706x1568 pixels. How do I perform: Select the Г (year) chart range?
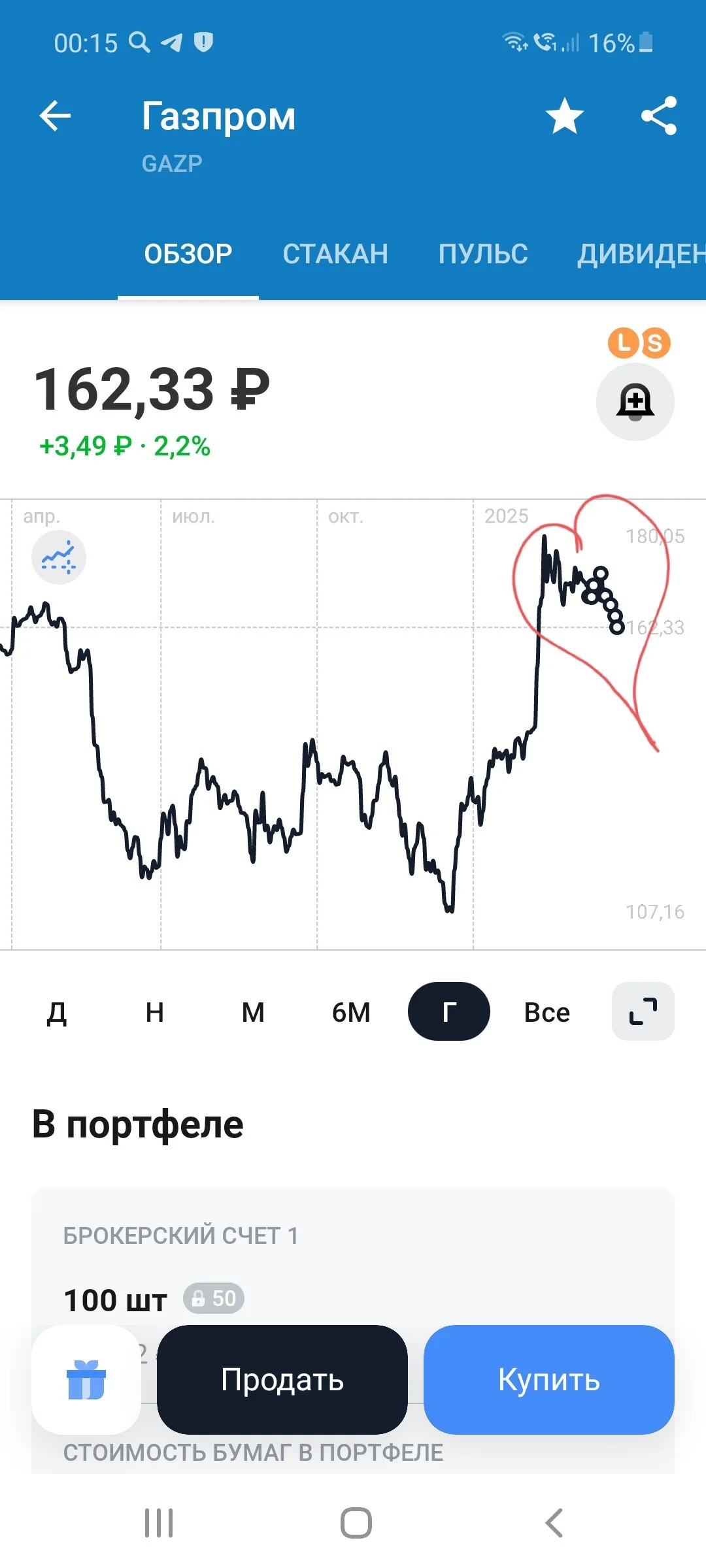pos(449,1011)
